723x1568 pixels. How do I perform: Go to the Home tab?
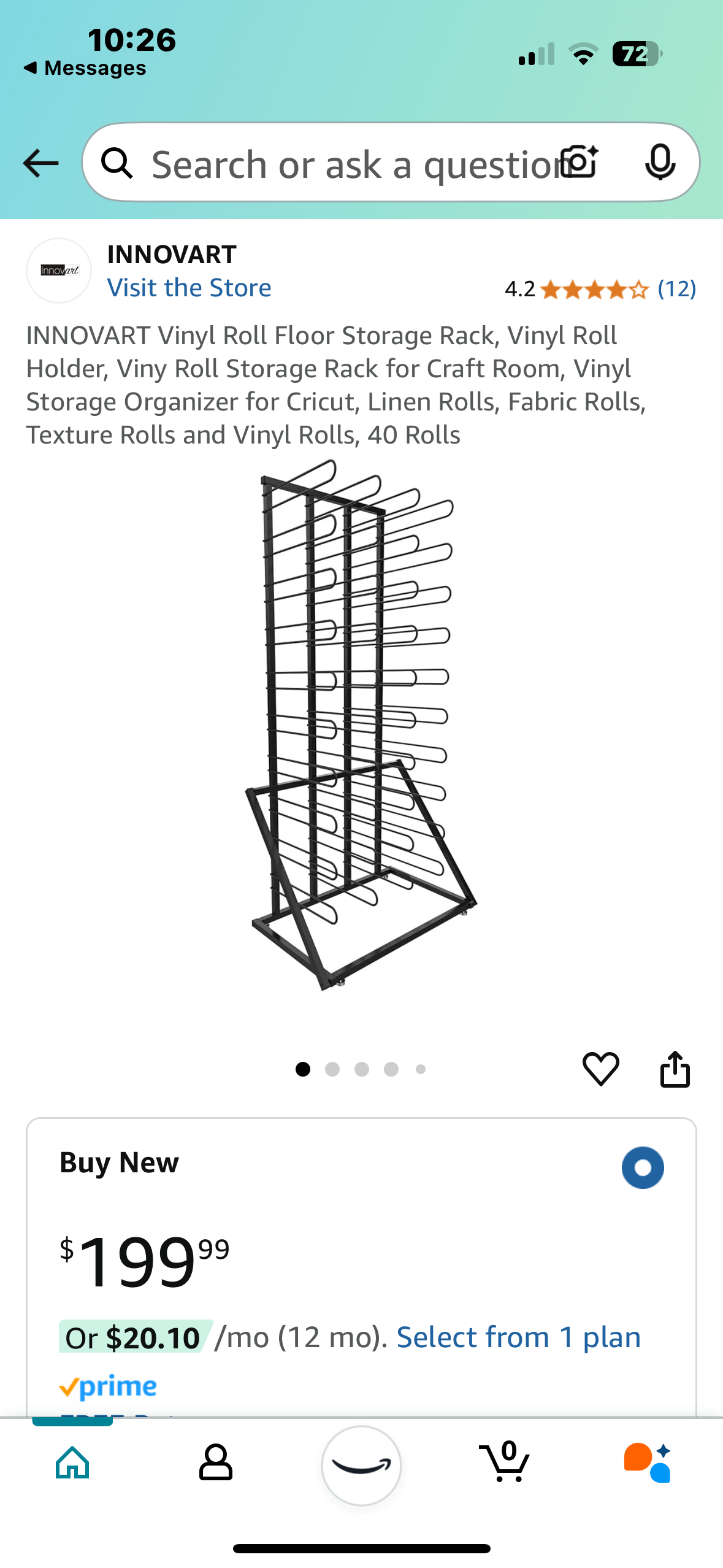(x=72, y=1463)
